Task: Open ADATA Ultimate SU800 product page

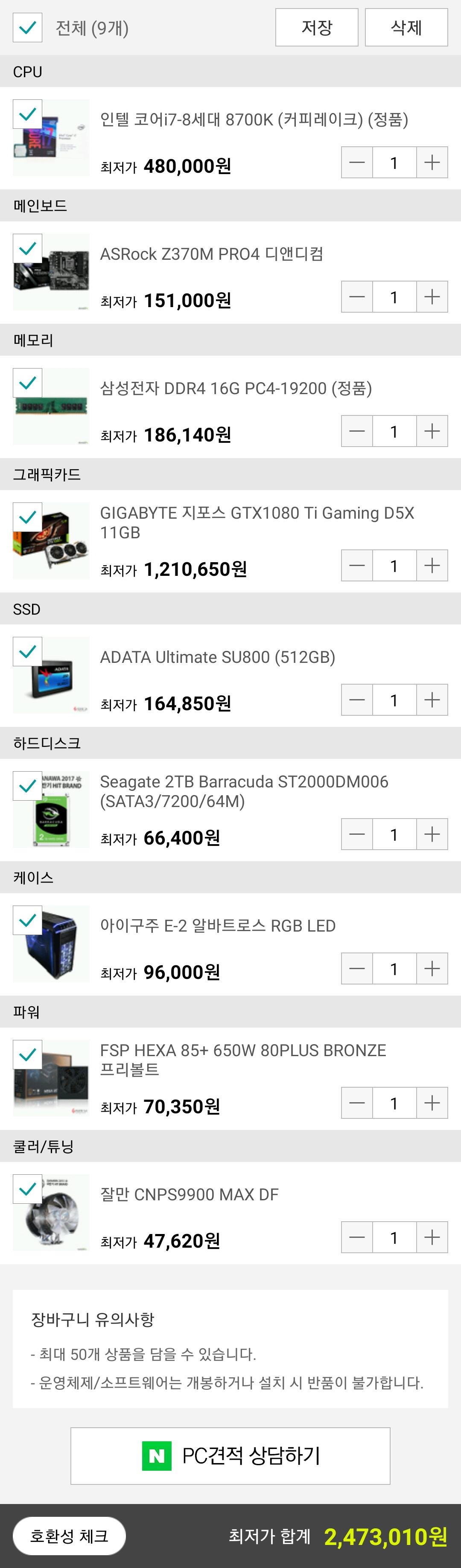Action: (x=217, y=657)
